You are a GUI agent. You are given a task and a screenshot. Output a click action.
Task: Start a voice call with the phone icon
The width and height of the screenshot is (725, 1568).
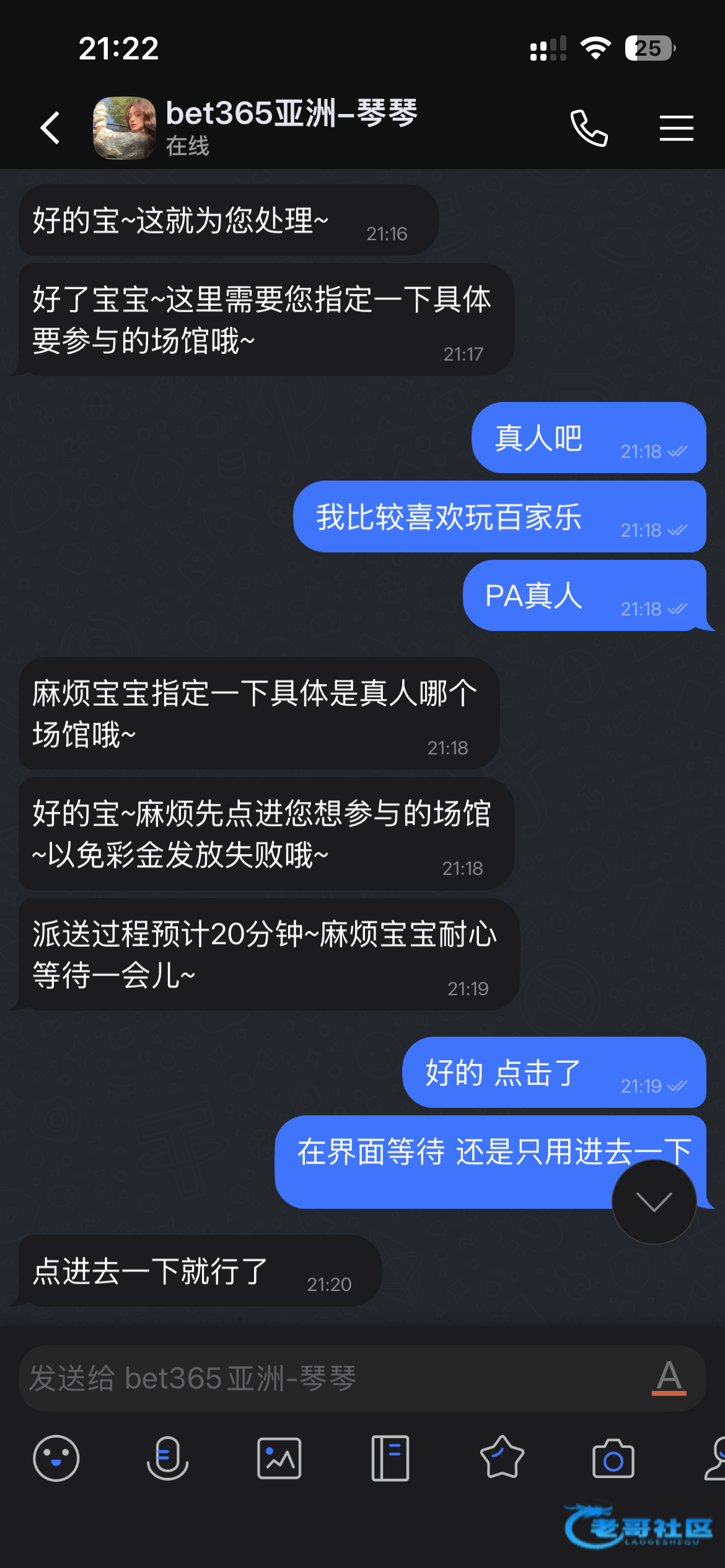(589, 128)
